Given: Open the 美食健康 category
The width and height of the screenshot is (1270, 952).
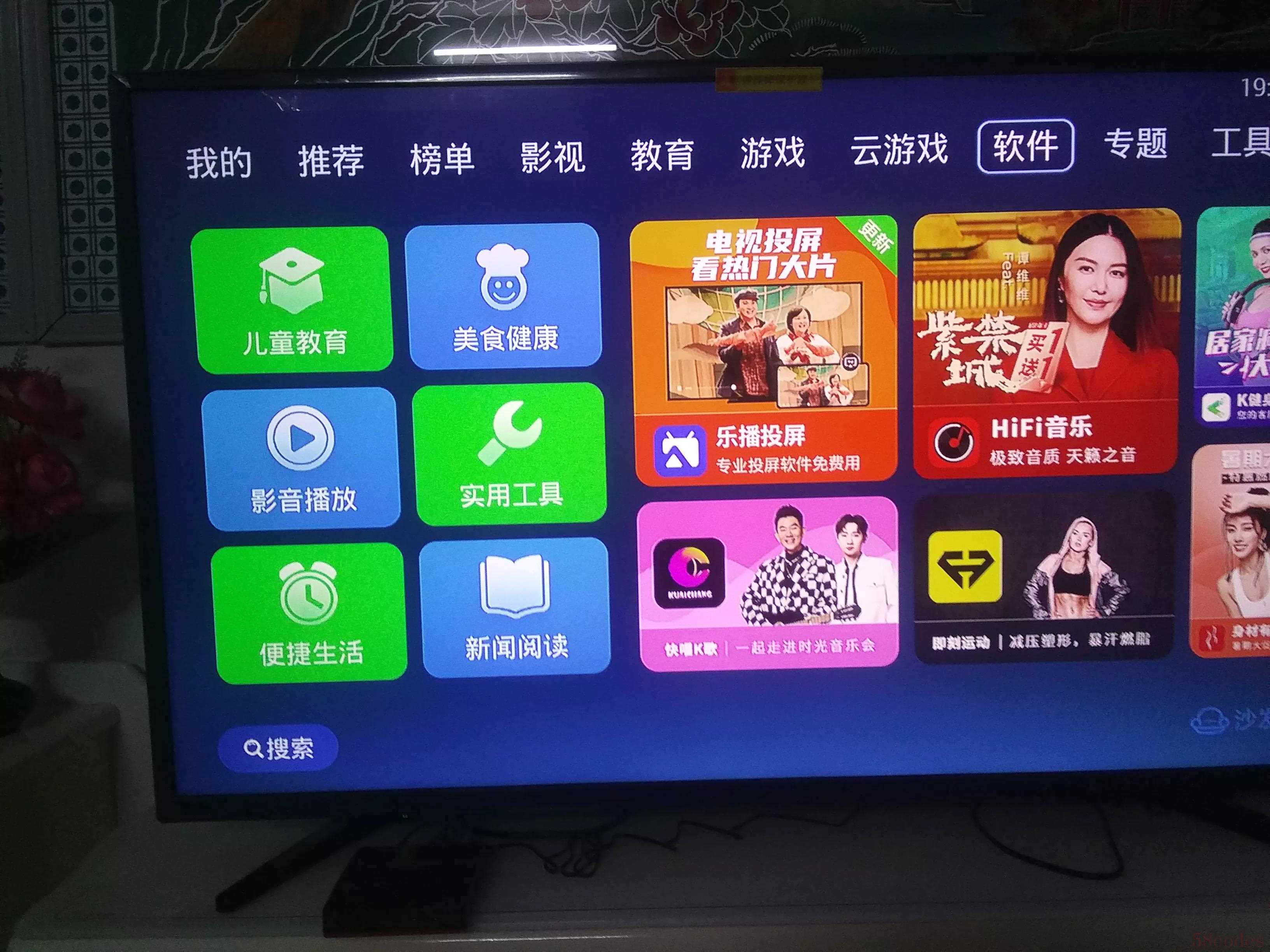Looking at the screenshot, I should point(503,296).
